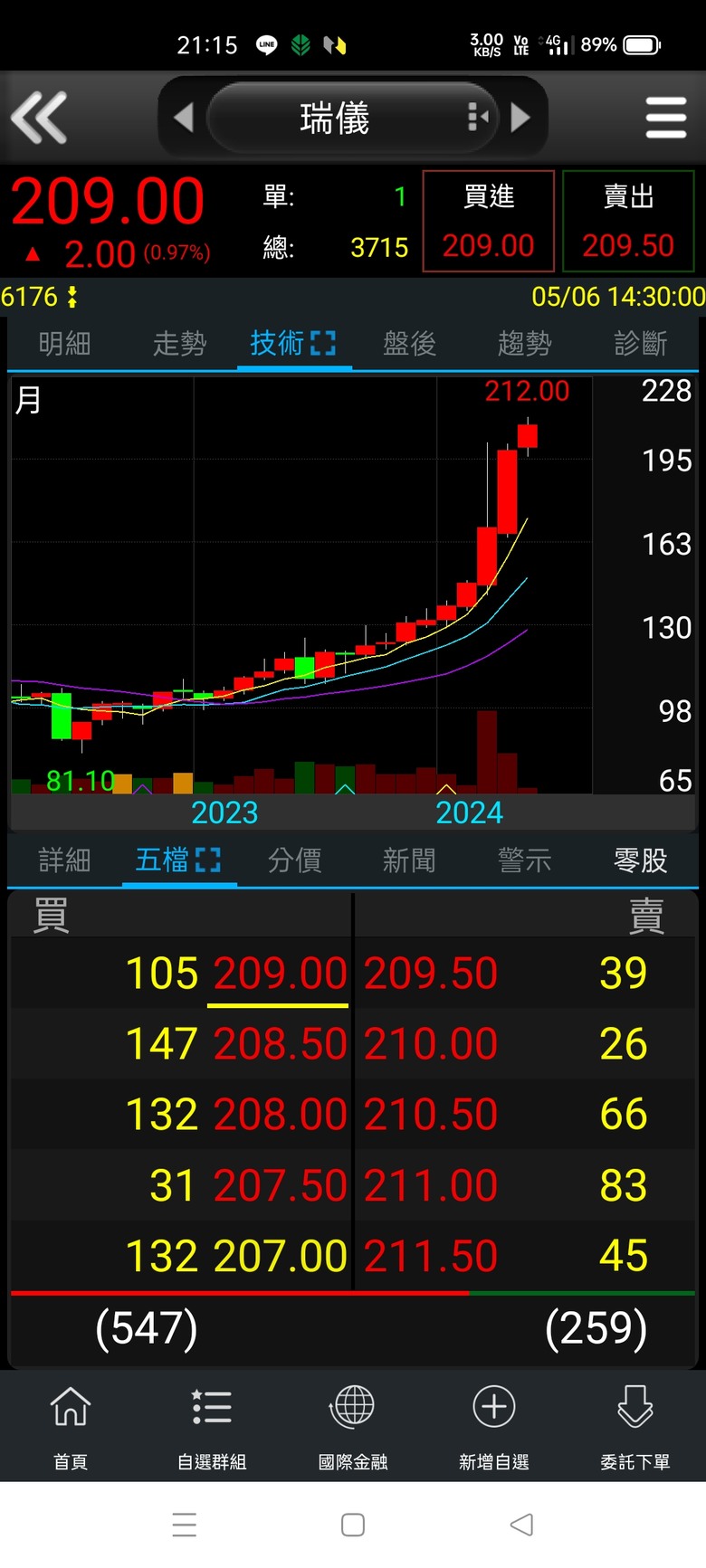Open the 診斷 tab
Viewport: 706px width, 1568px height.
pos(640,344)
